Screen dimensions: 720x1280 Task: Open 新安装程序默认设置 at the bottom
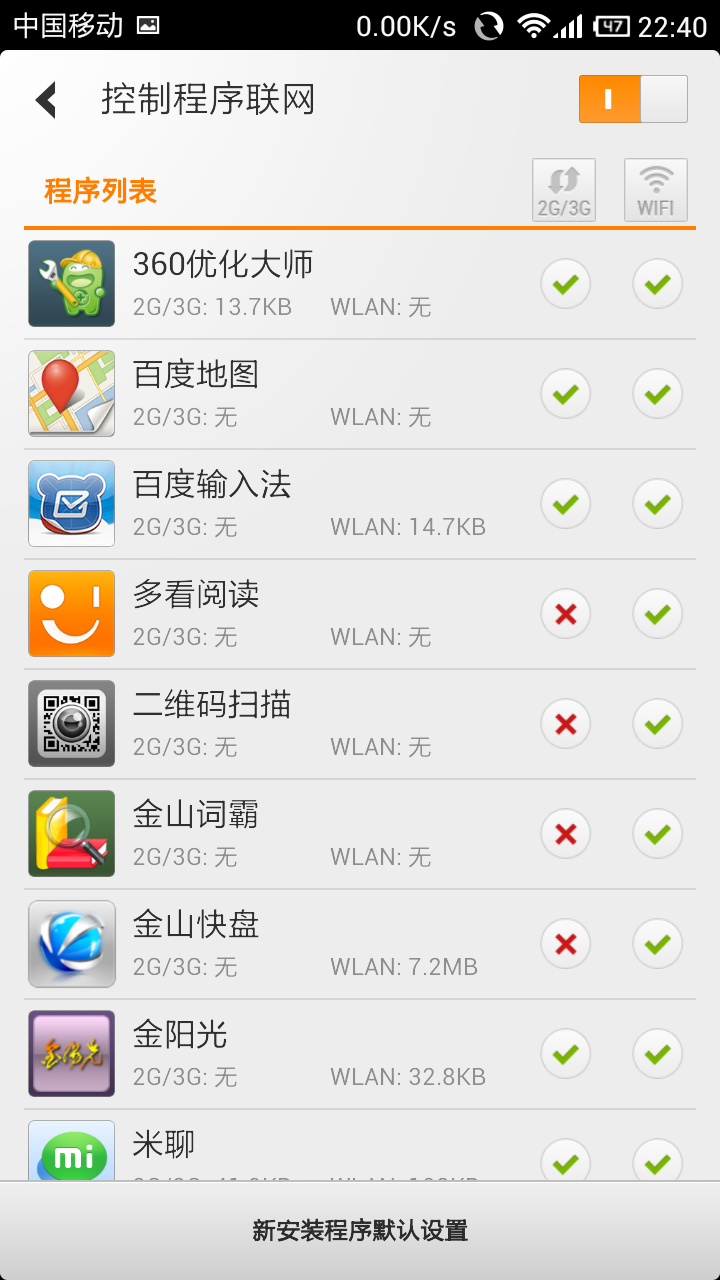(x=360, y=1231)
